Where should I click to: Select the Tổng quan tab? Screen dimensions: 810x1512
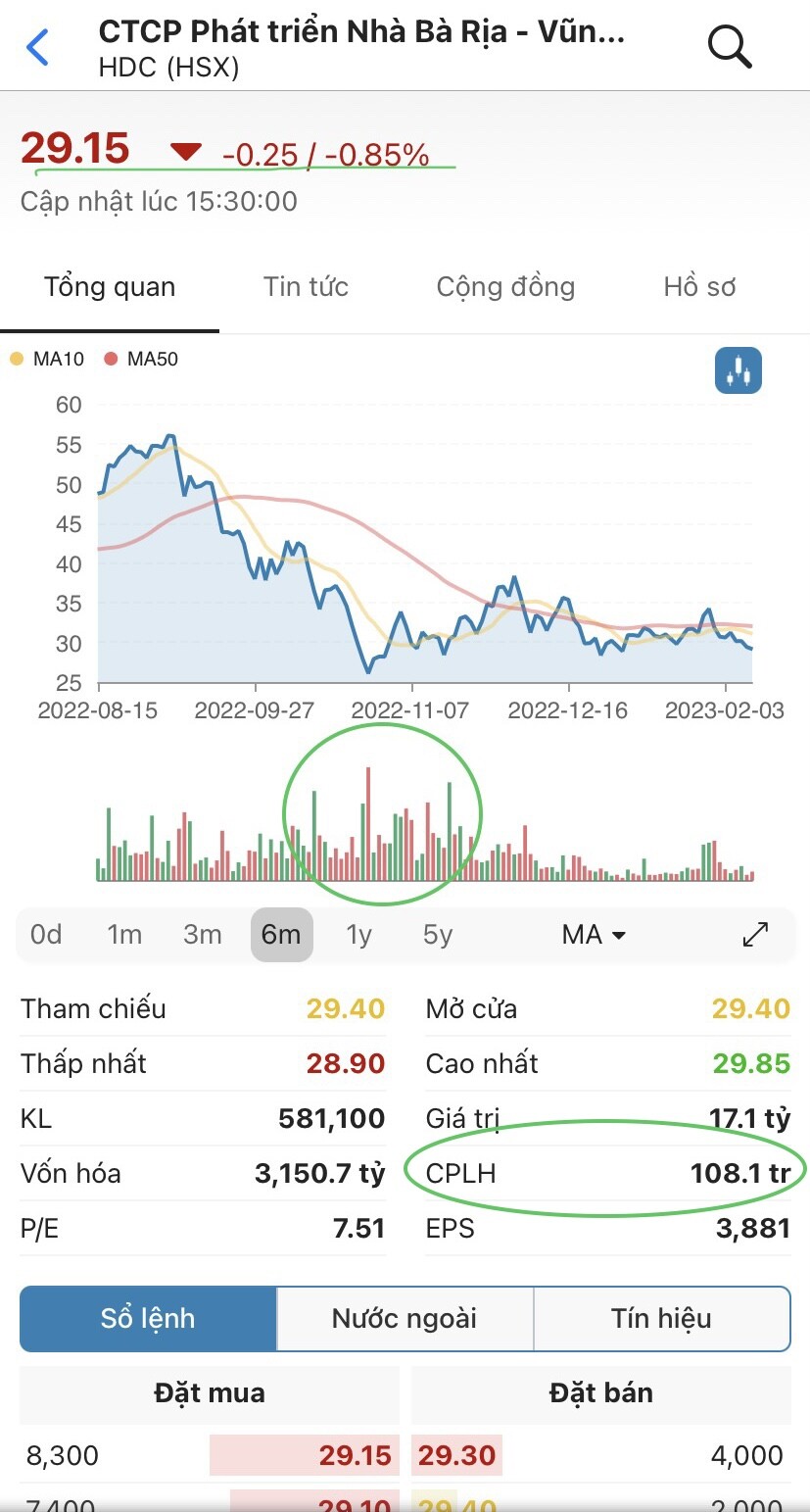(110, 287)
